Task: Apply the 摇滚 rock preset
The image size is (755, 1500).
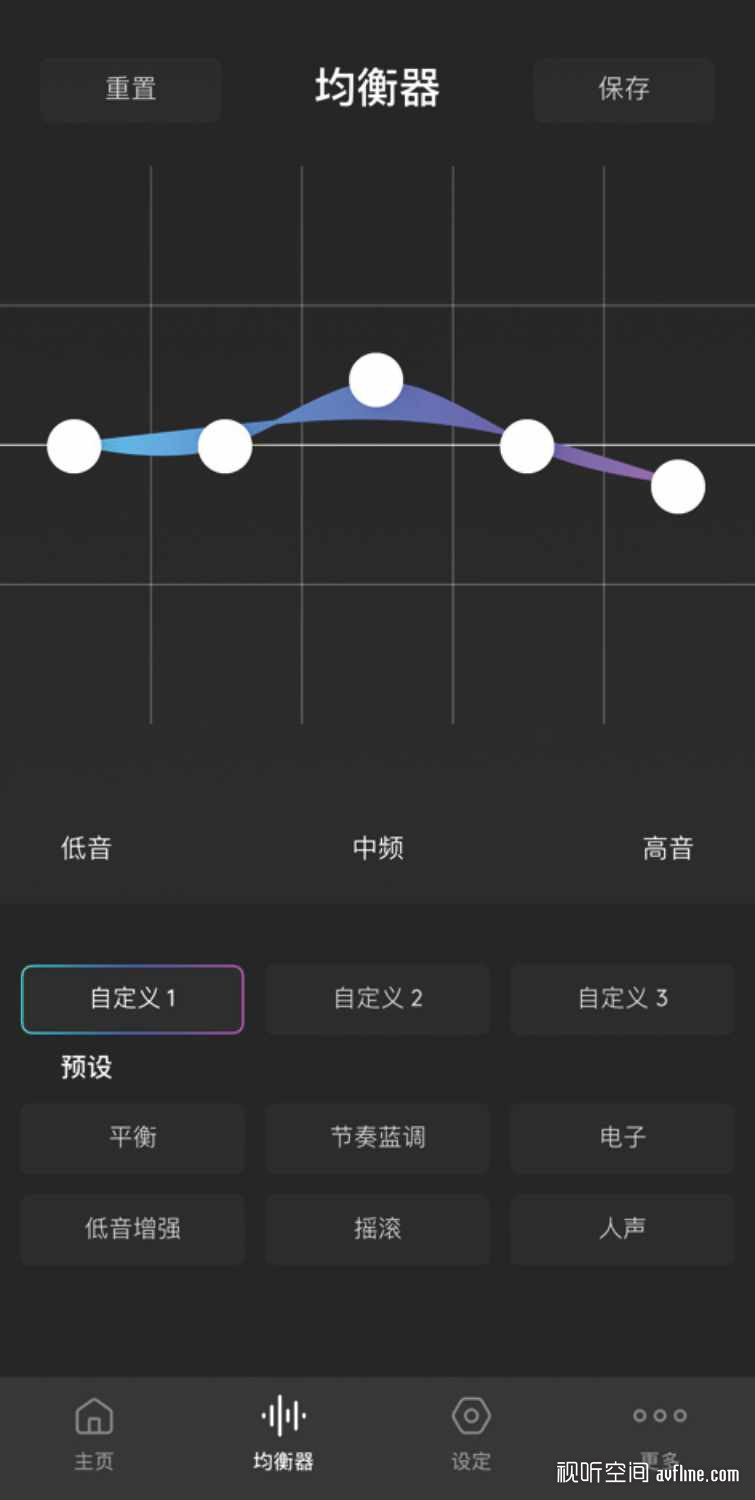Action: coord(377,1229)
